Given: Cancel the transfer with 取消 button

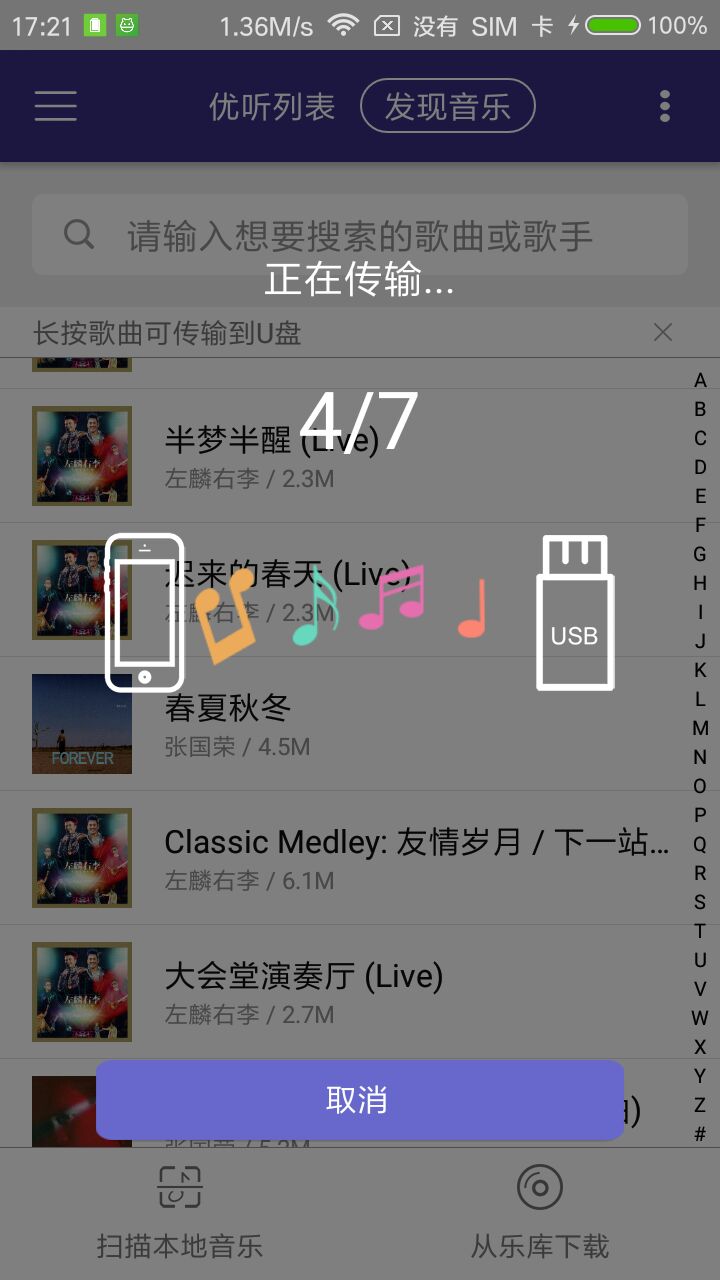Looking at the screenshot, I should 360,1100.
